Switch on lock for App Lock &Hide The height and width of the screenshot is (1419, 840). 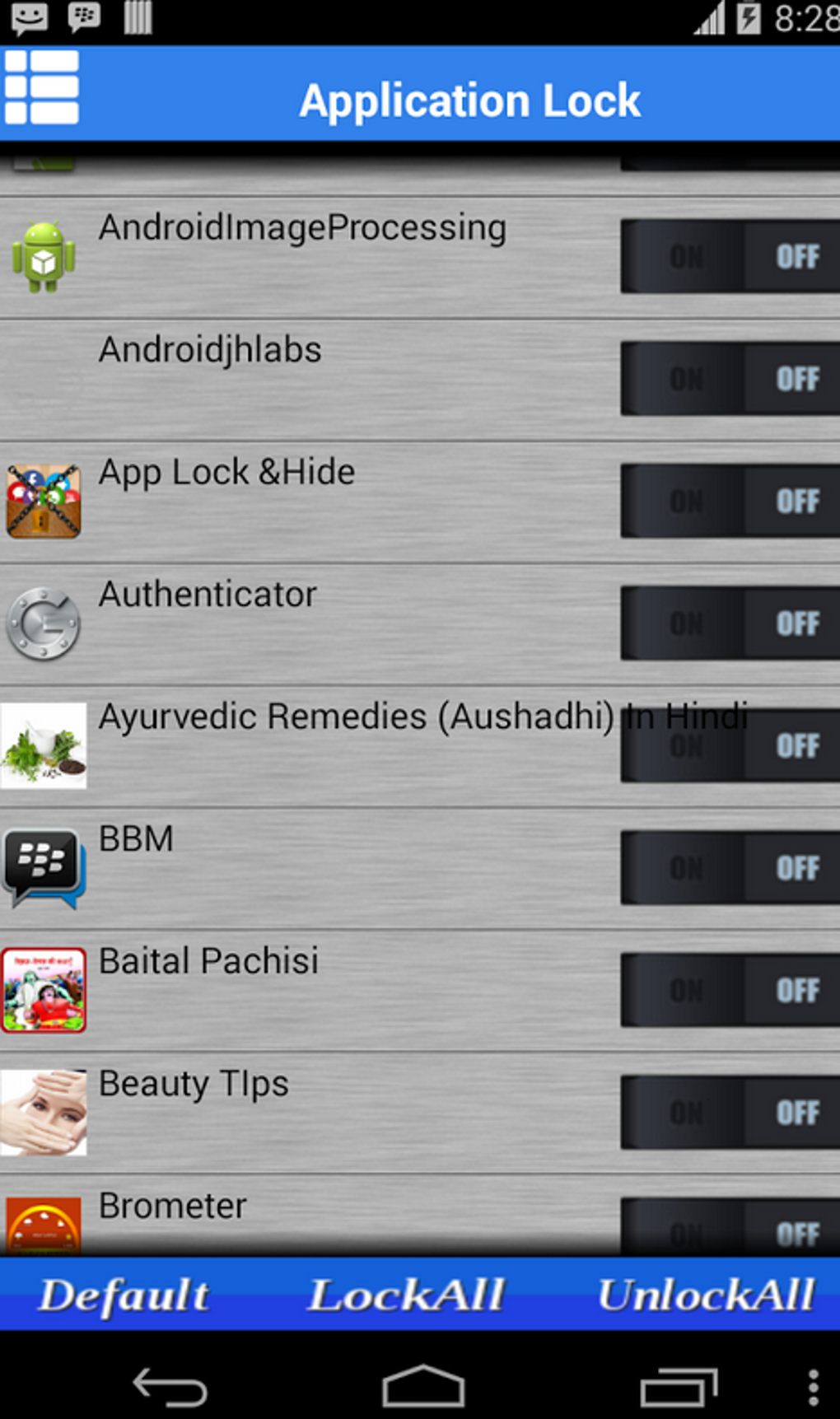pyautogui.click(x=730, y=501)
